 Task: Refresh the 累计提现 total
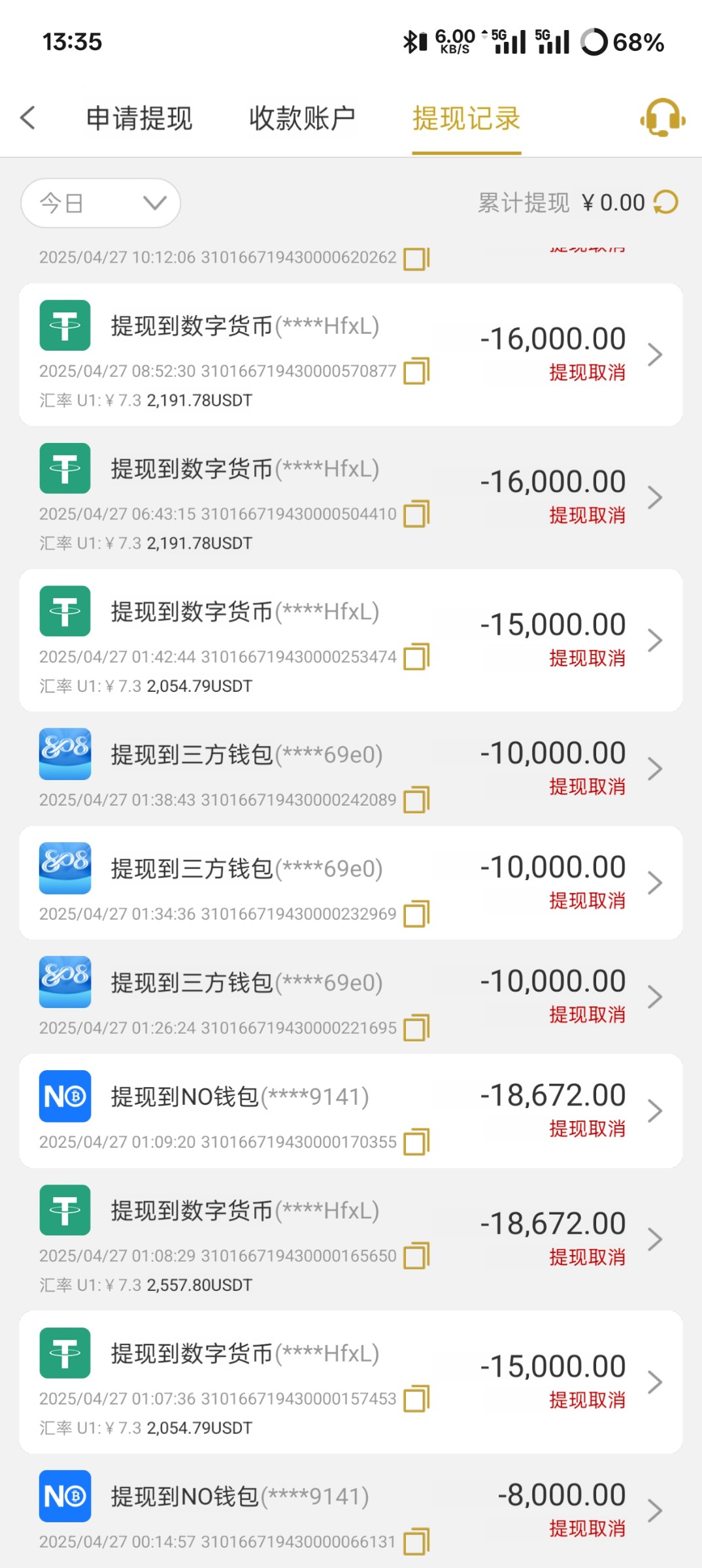666,203
